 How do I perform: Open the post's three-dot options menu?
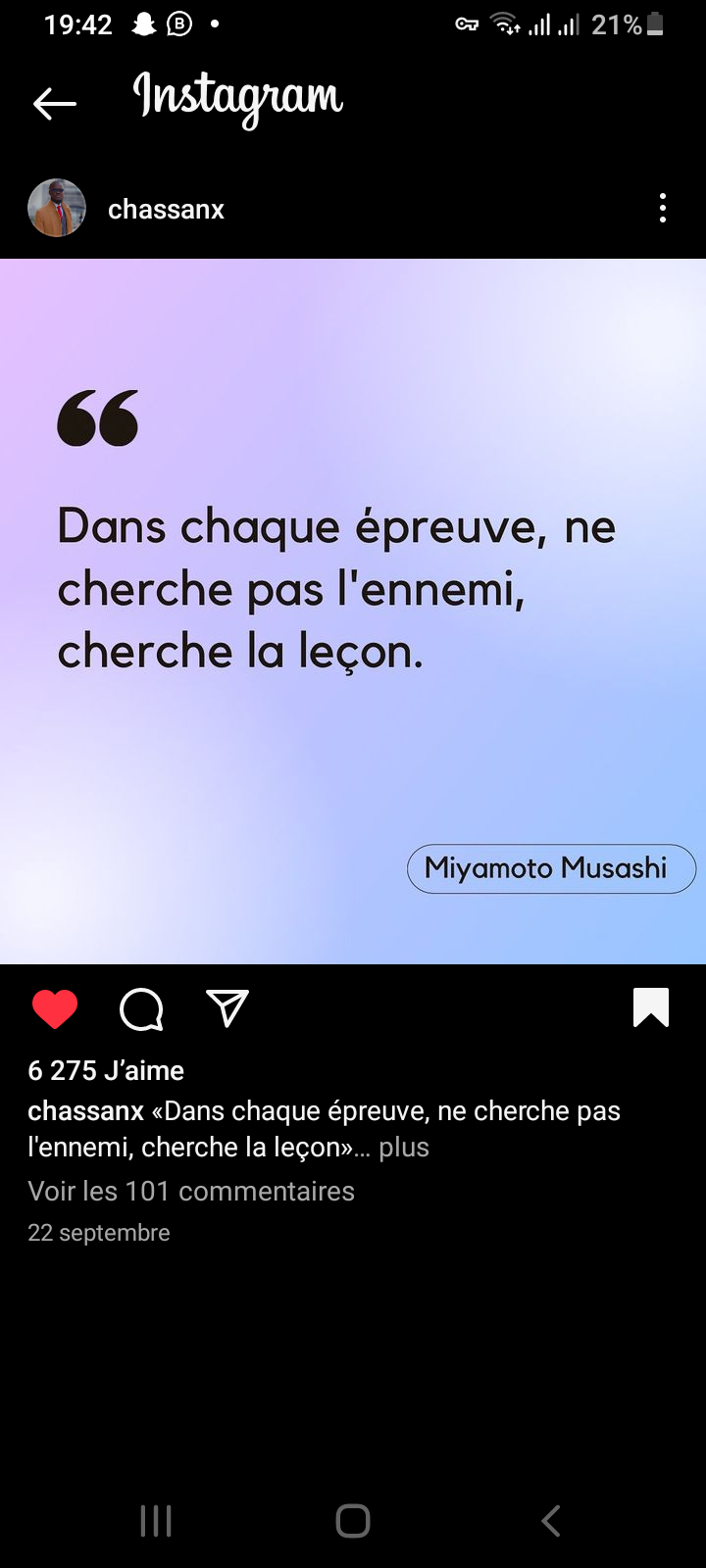(663, 208)
